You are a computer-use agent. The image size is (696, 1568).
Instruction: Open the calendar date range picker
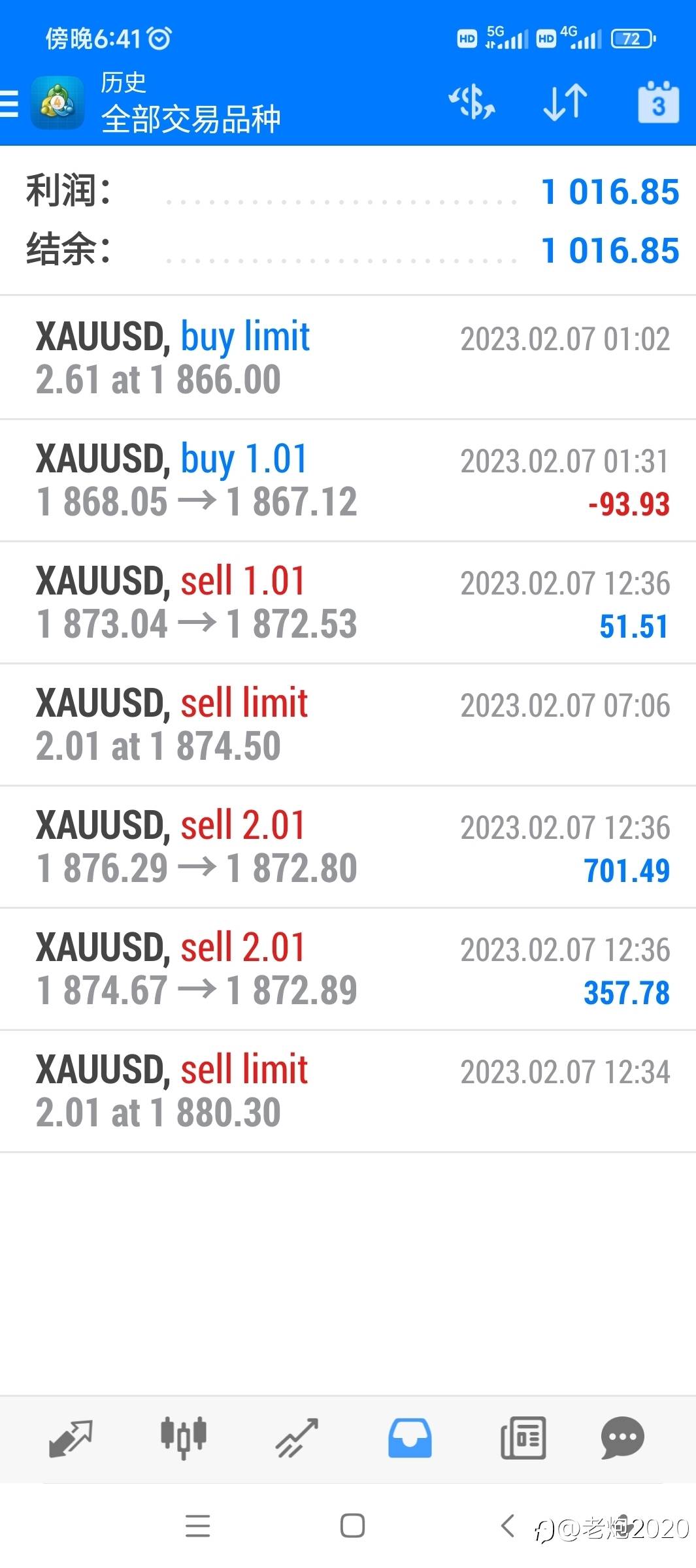657,103
